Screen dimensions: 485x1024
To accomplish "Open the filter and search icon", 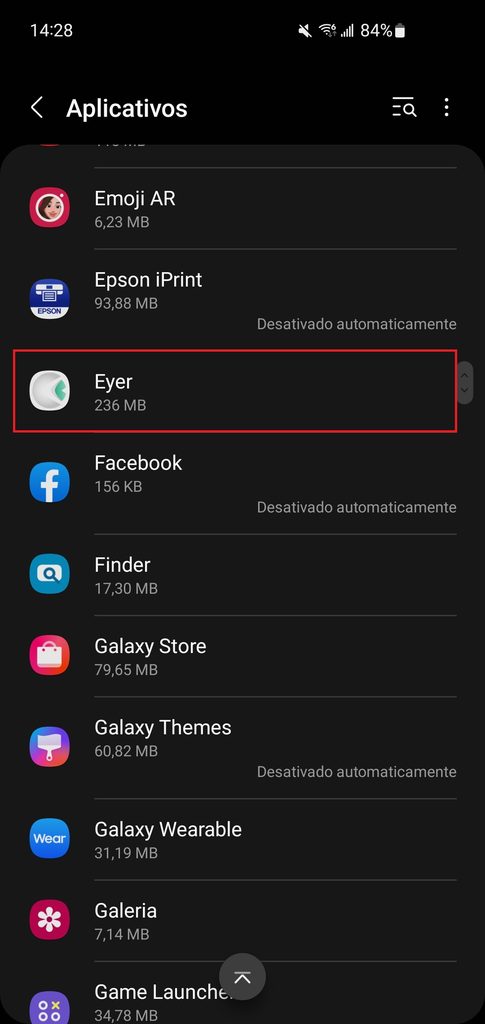I will pos(404,108).
